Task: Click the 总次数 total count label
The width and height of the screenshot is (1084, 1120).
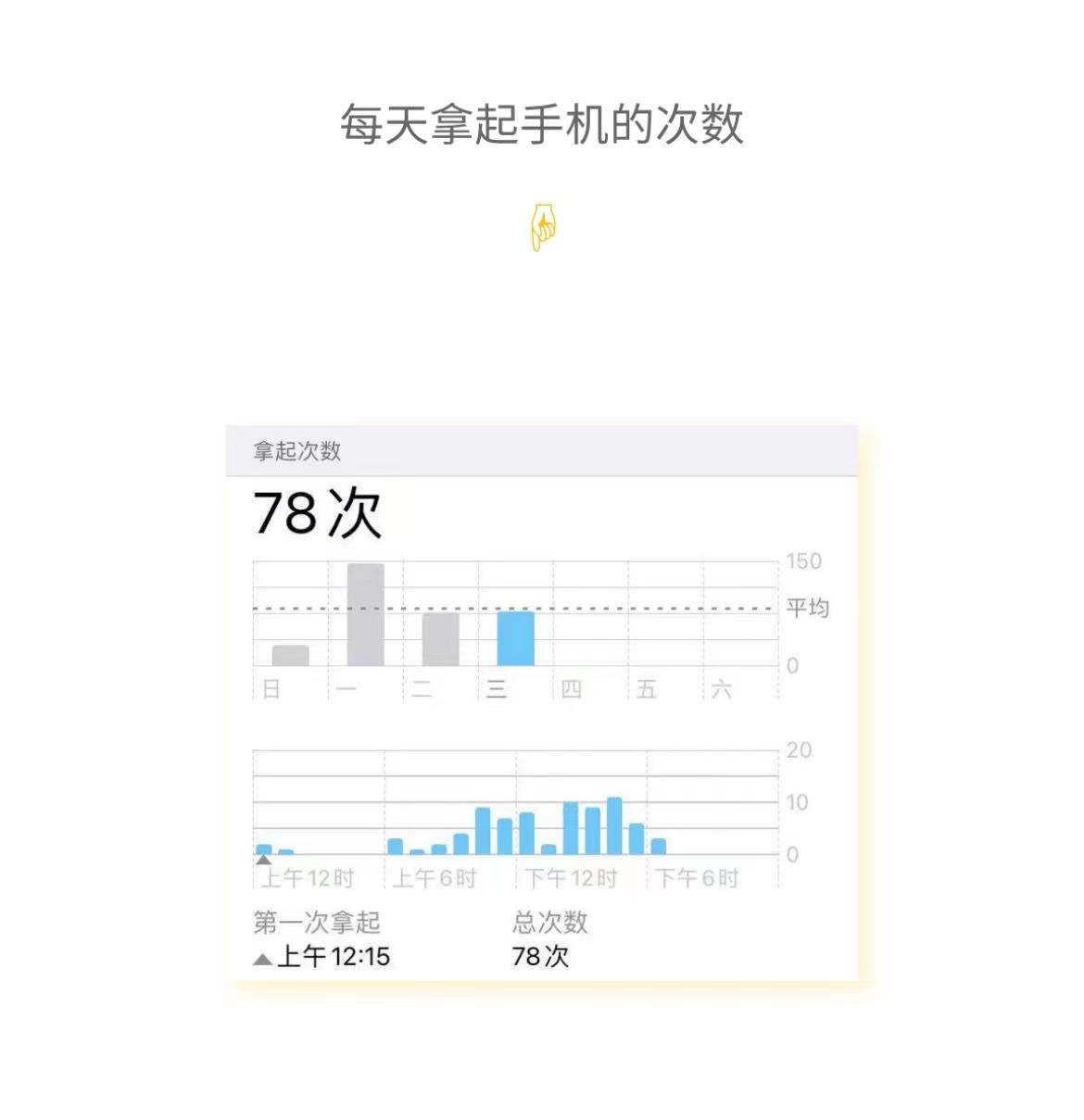Action: (549, 924)
